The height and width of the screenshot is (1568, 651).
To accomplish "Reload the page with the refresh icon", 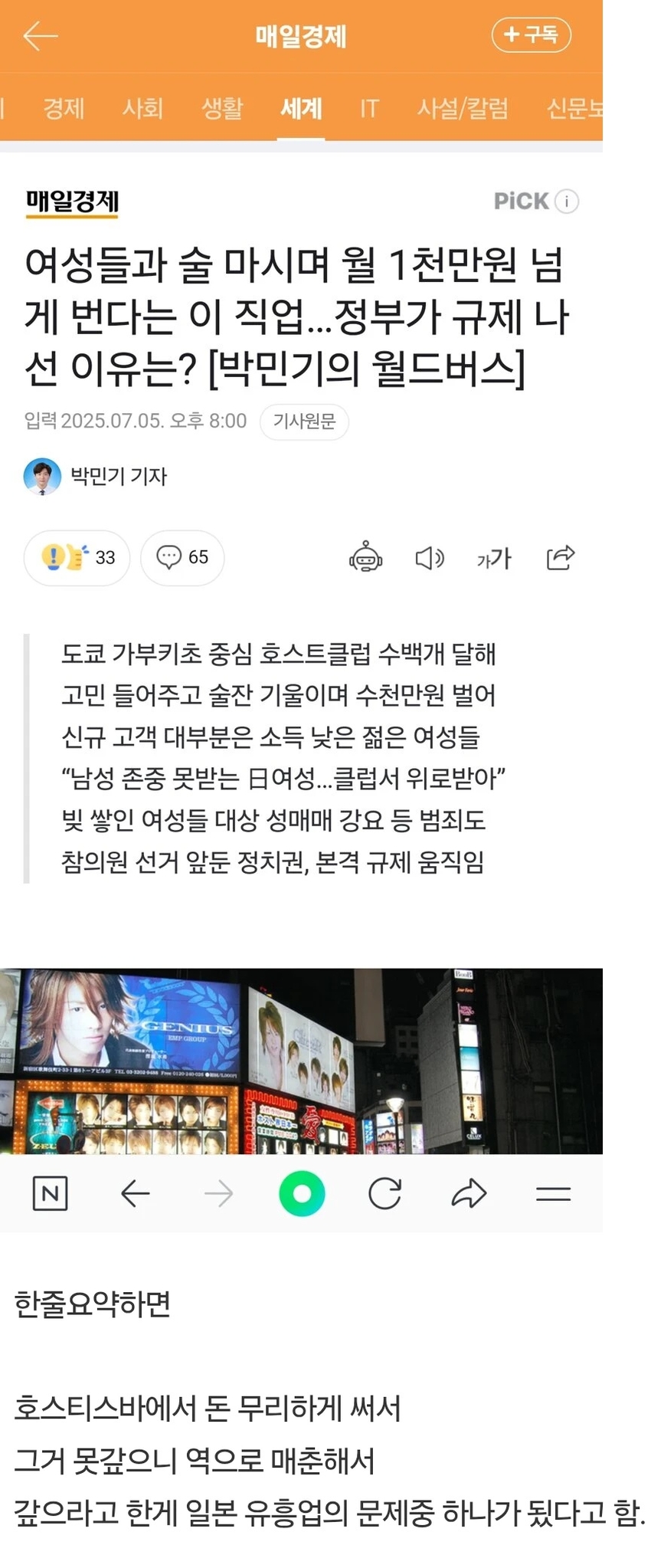I will 384,1193.
